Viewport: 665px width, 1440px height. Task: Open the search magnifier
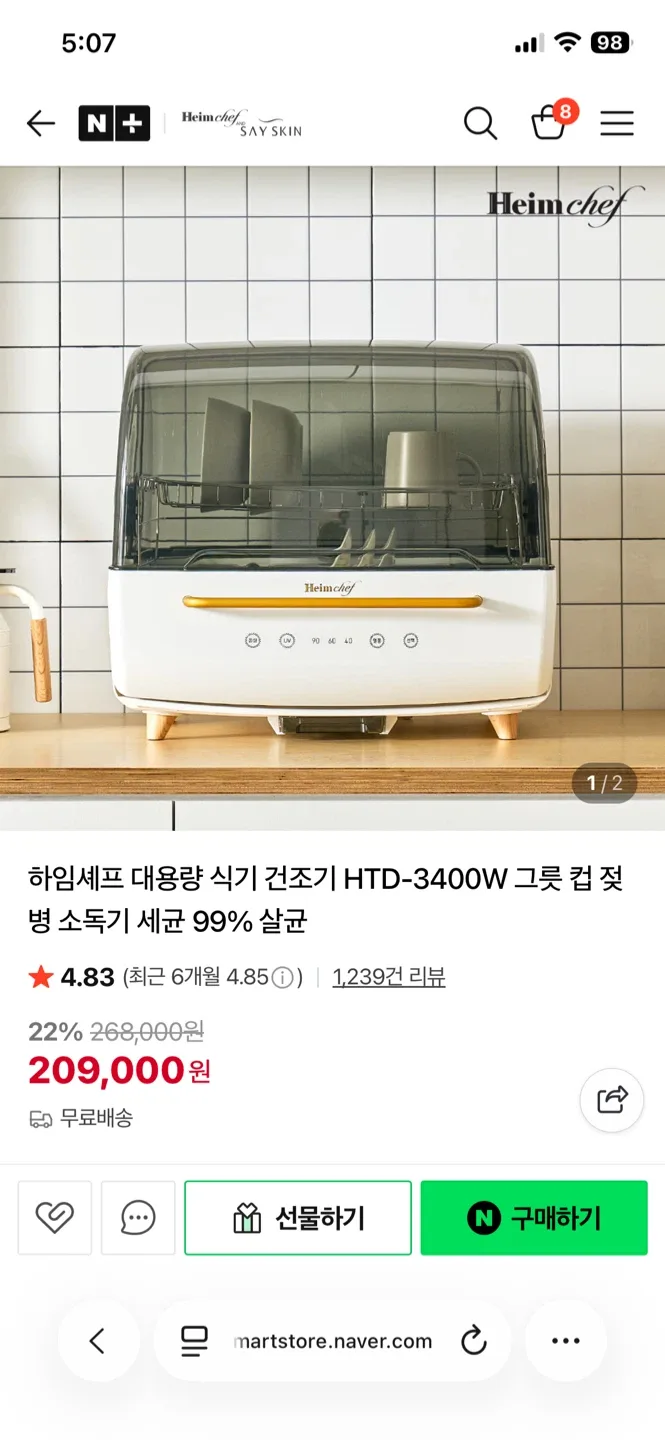click(x=480, y=124)
